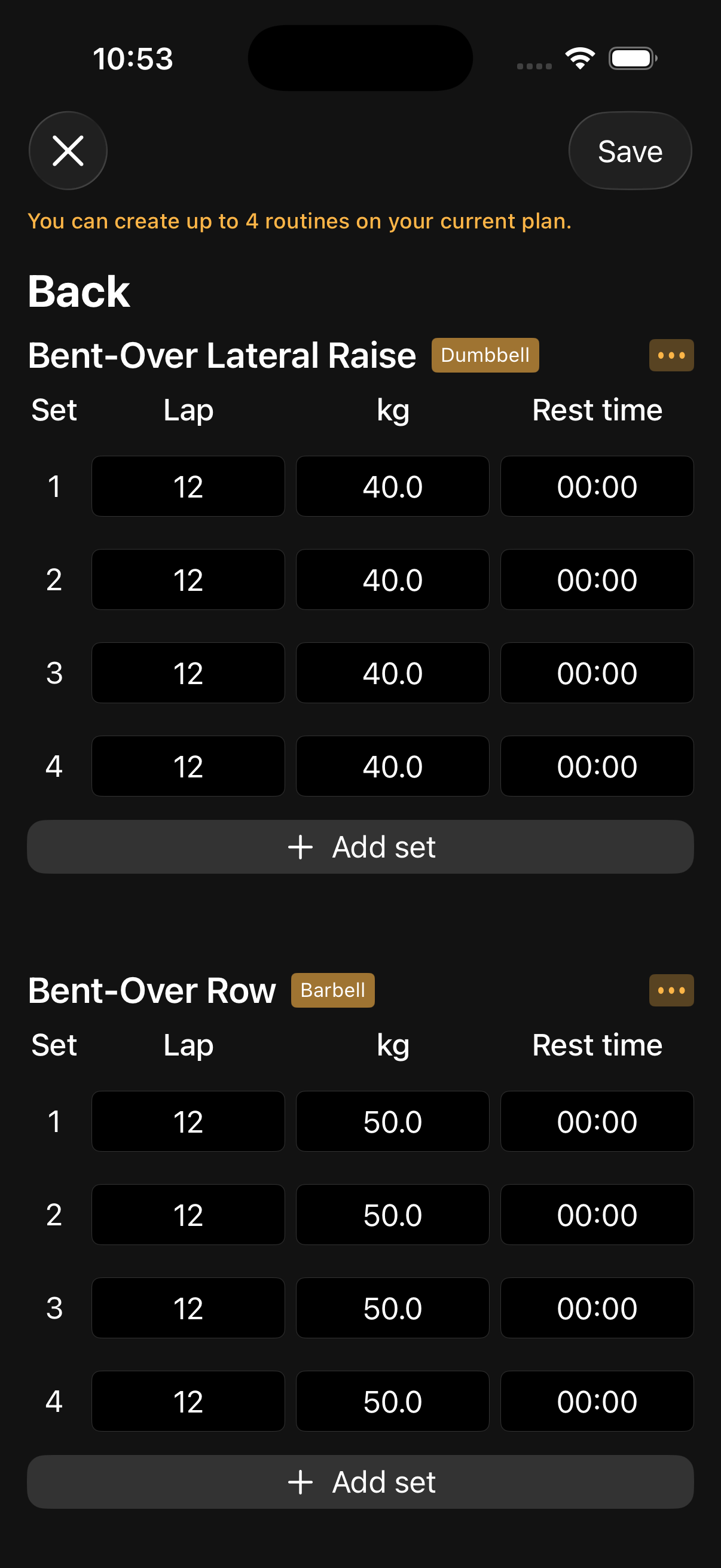
Task: Change kg for Lateral Raise set 4
Action: [392, 765]
